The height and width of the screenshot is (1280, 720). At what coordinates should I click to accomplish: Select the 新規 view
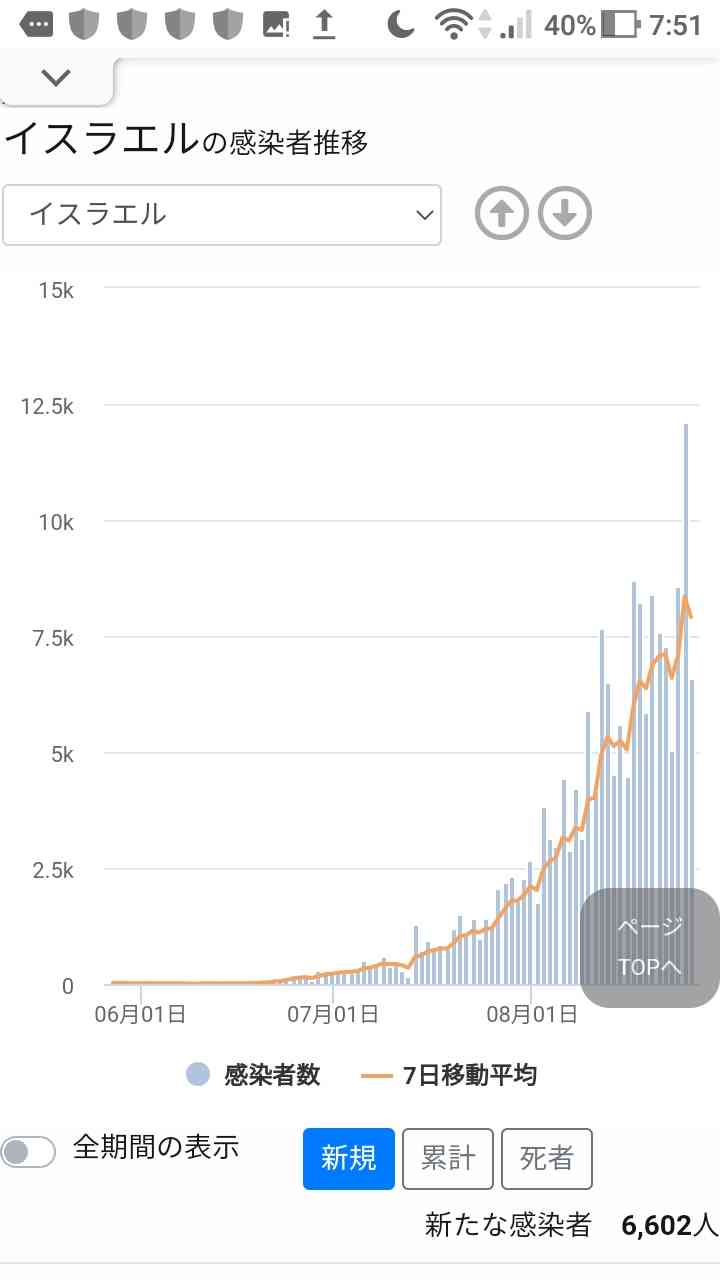[349, 1159]
